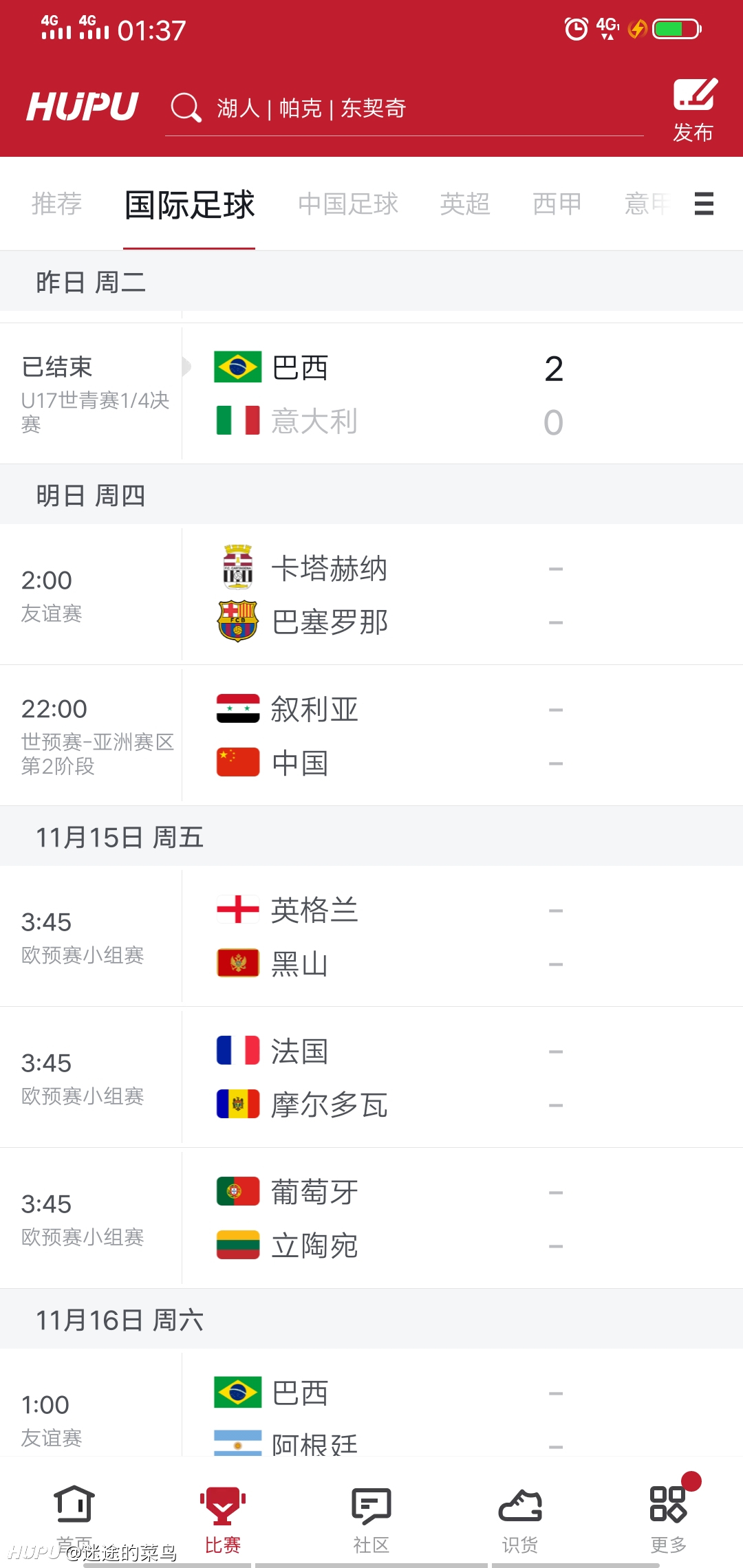
Task: Open the finished 巴西 vs 意大利 match
Action: [371, 394]
